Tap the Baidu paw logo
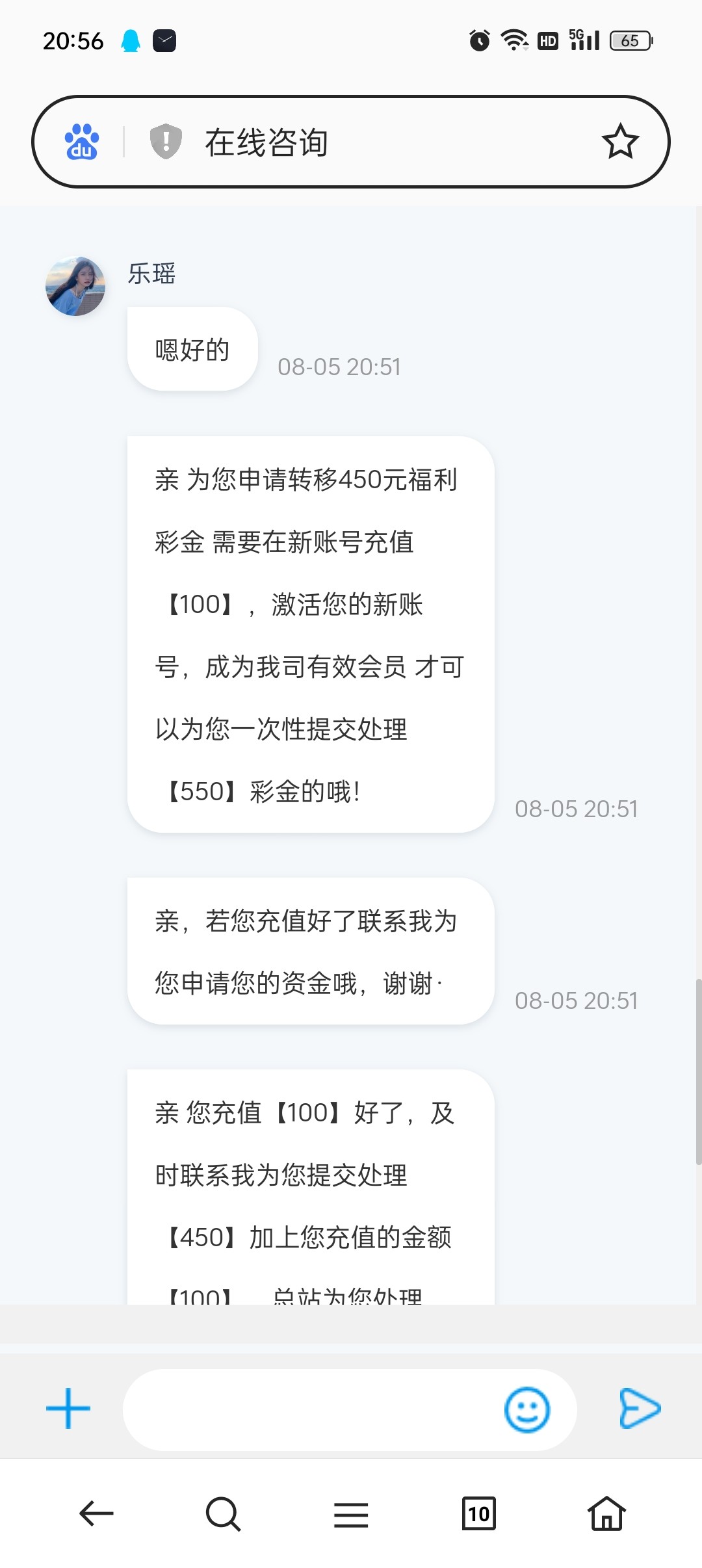This screenshot has width=702, height=1568. pyautogui.click(x=81, y=142)
